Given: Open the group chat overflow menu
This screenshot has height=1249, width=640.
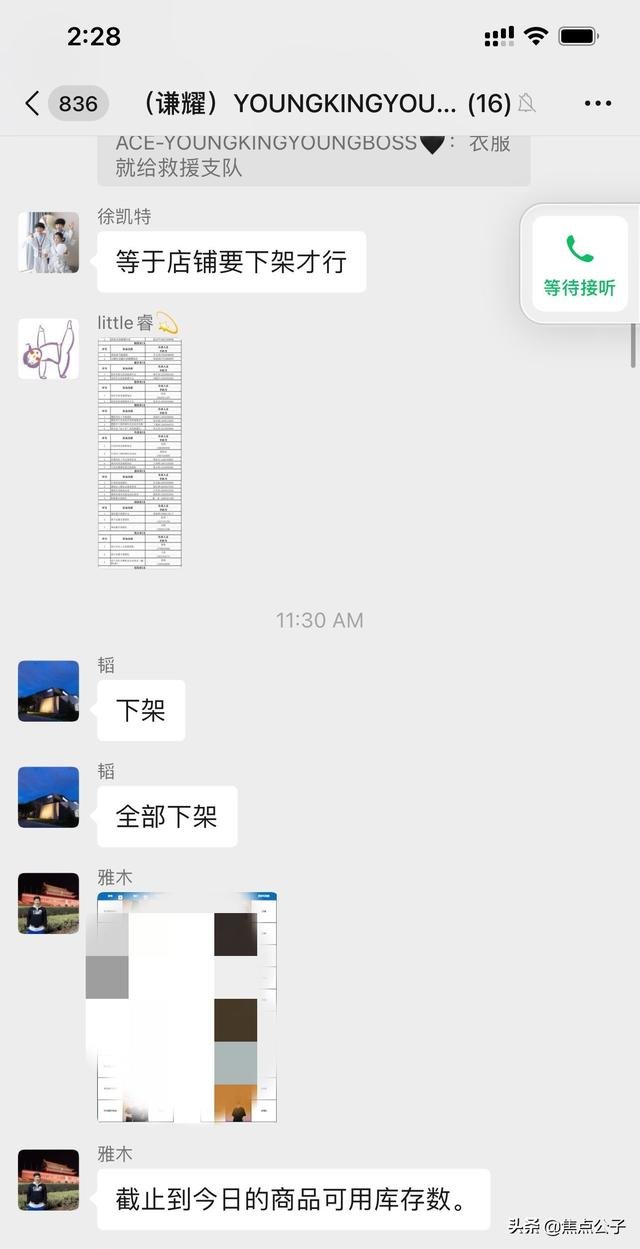Looking at the screenshot, I should [x=597, y=103].
